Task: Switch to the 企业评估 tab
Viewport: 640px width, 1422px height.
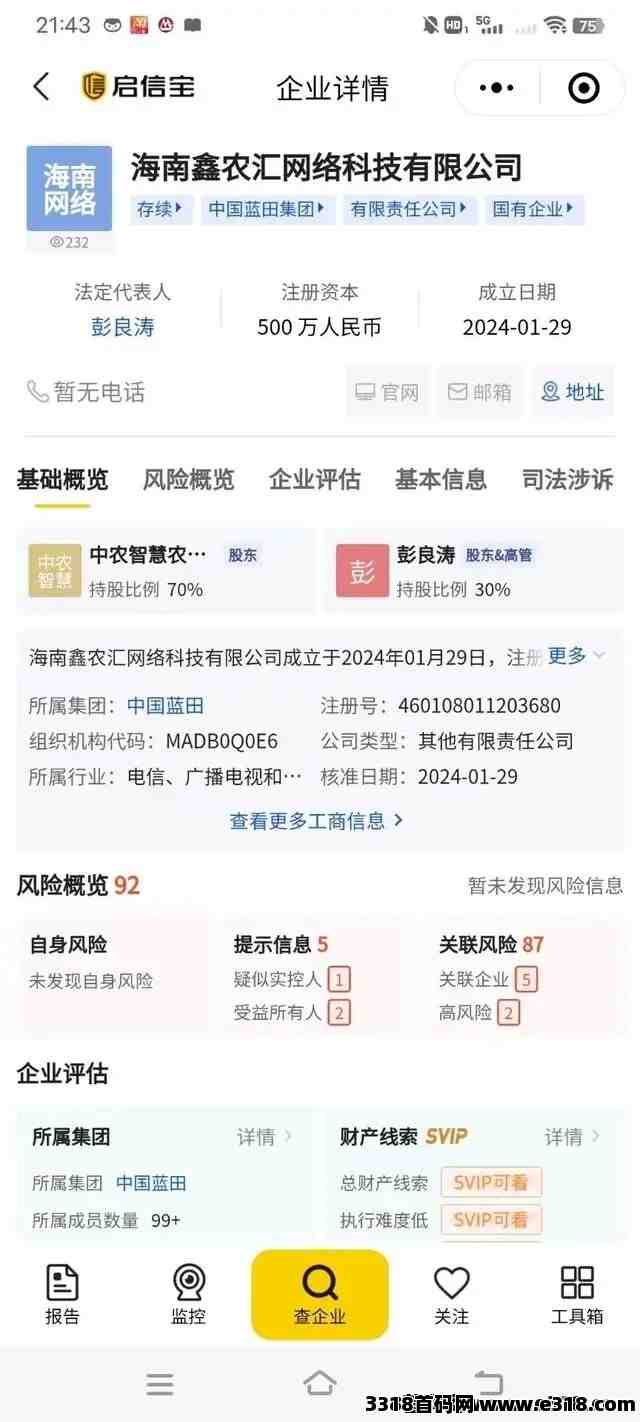Action: [314, 479]
